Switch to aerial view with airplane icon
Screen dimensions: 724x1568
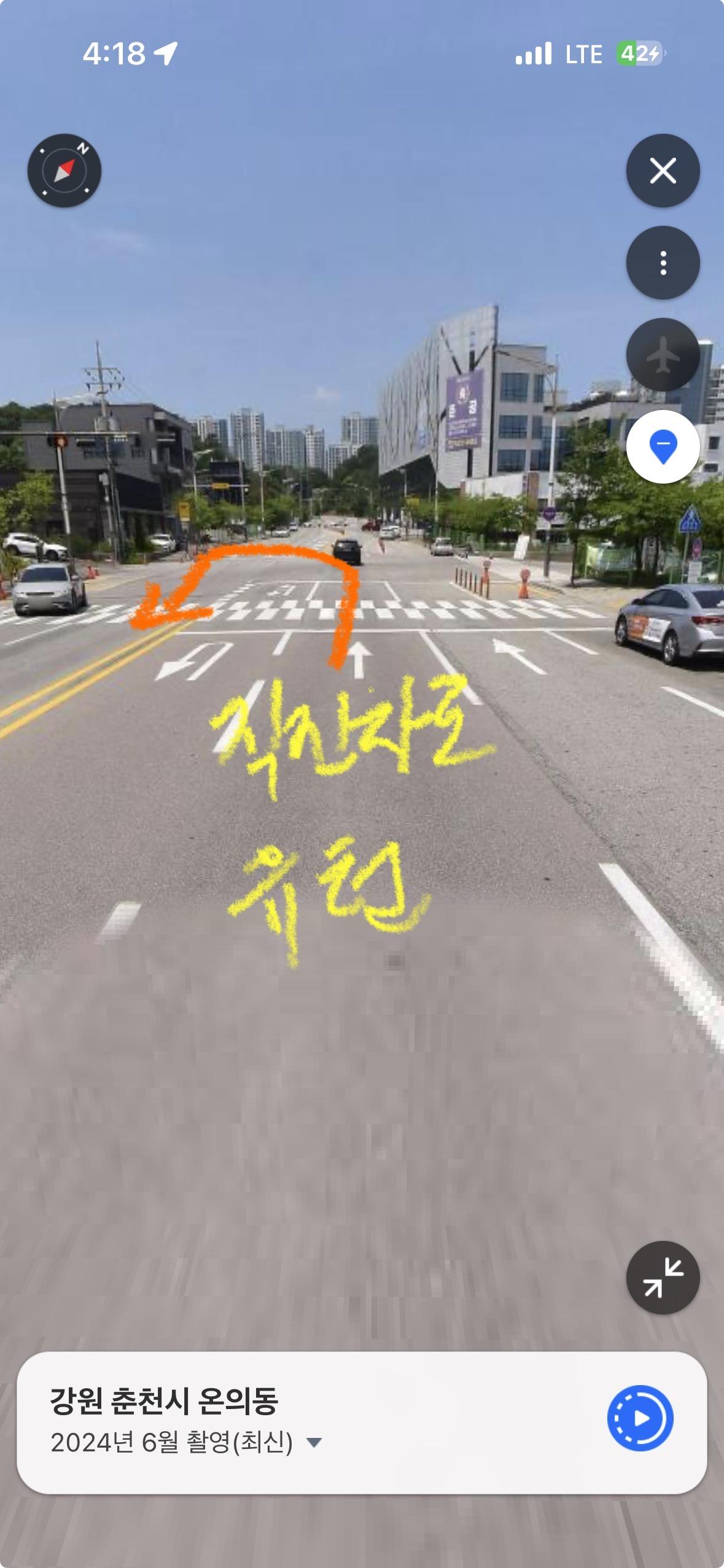coord(663,355)
